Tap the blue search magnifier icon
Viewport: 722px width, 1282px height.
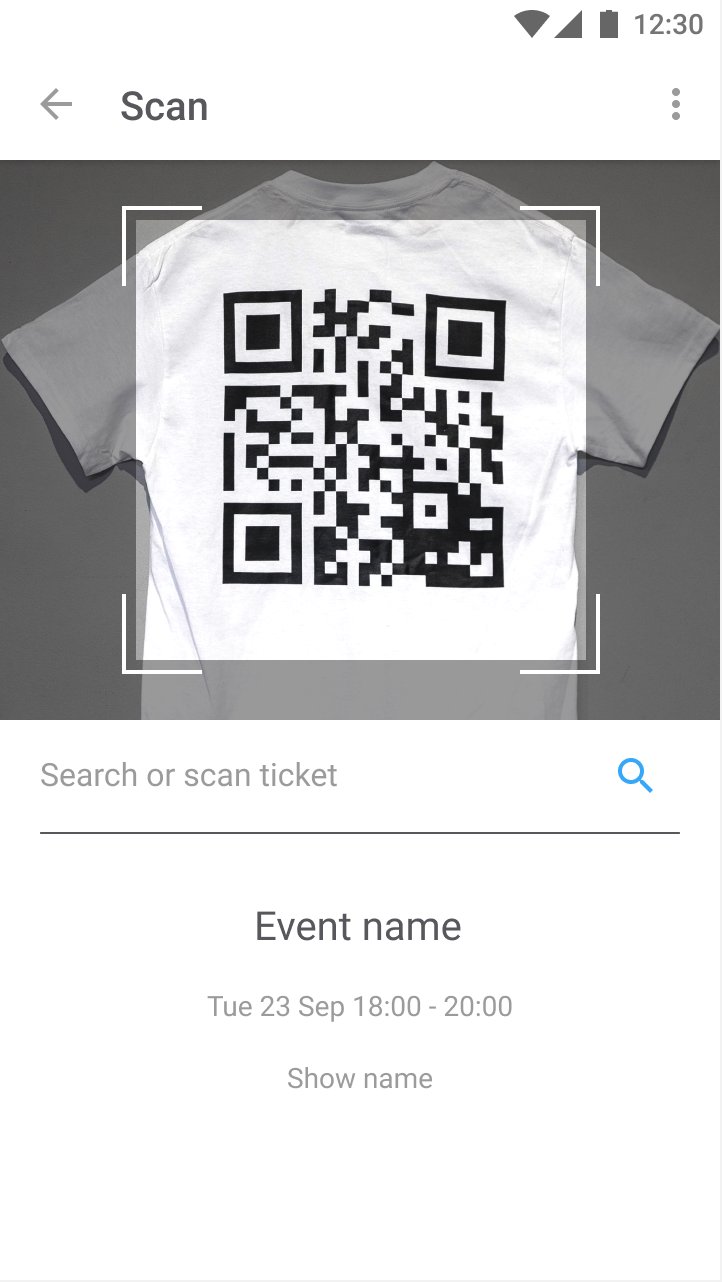[x=635, y=776]
